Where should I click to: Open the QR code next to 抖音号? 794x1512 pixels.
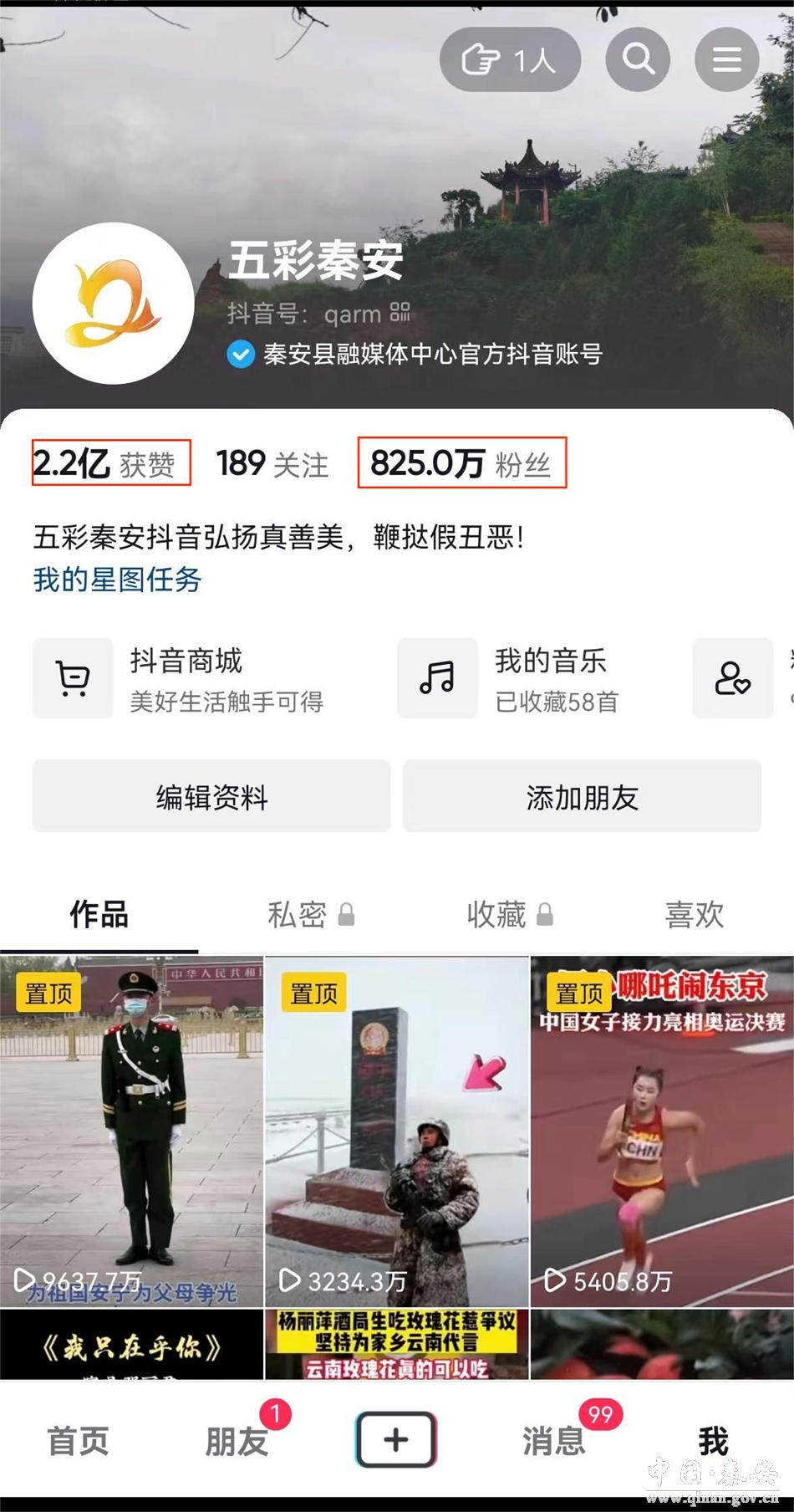[x=400, y=313]
